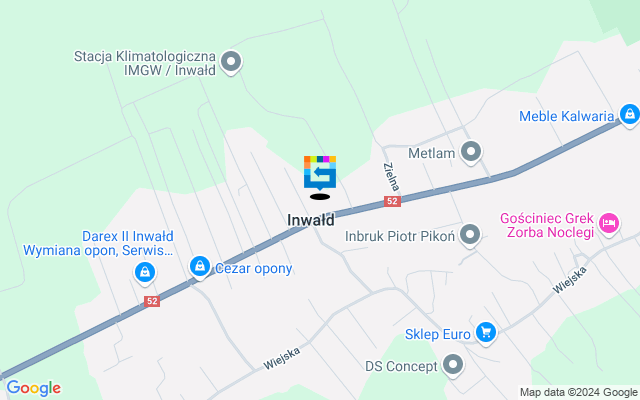Tap the colorful arrow marker above Inwałd
The width and height of the screenshot is (640, 400).
pyautogui.click(x=320, y=172)
